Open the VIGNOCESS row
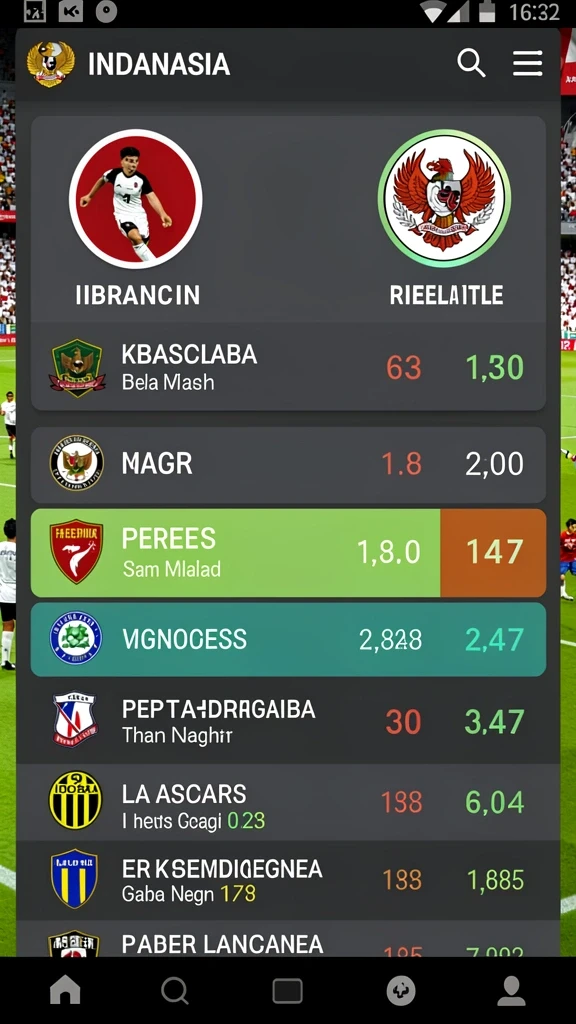This screenshot has height=1024, width=576. [288, 639]
